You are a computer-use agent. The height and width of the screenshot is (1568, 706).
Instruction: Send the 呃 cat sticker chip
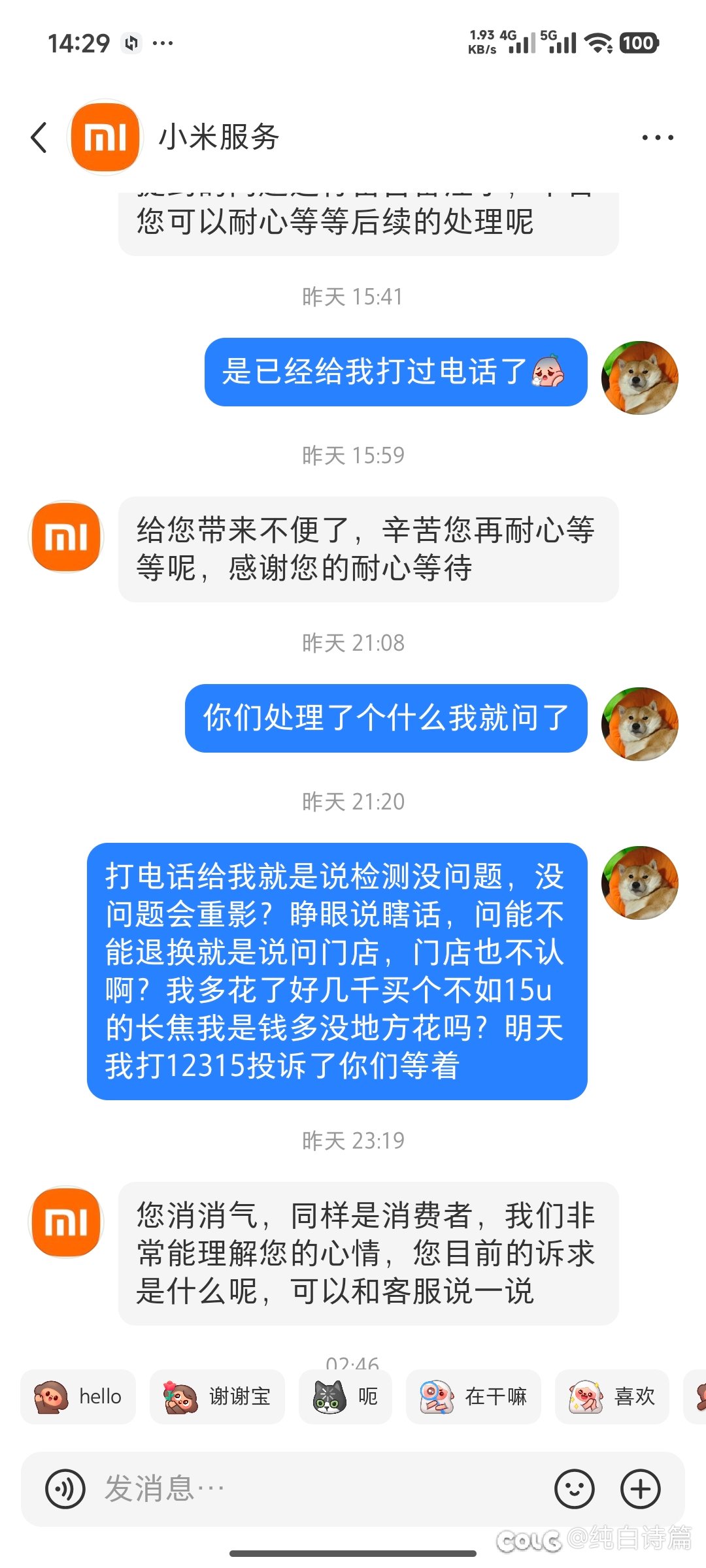tap(345, 1396)
